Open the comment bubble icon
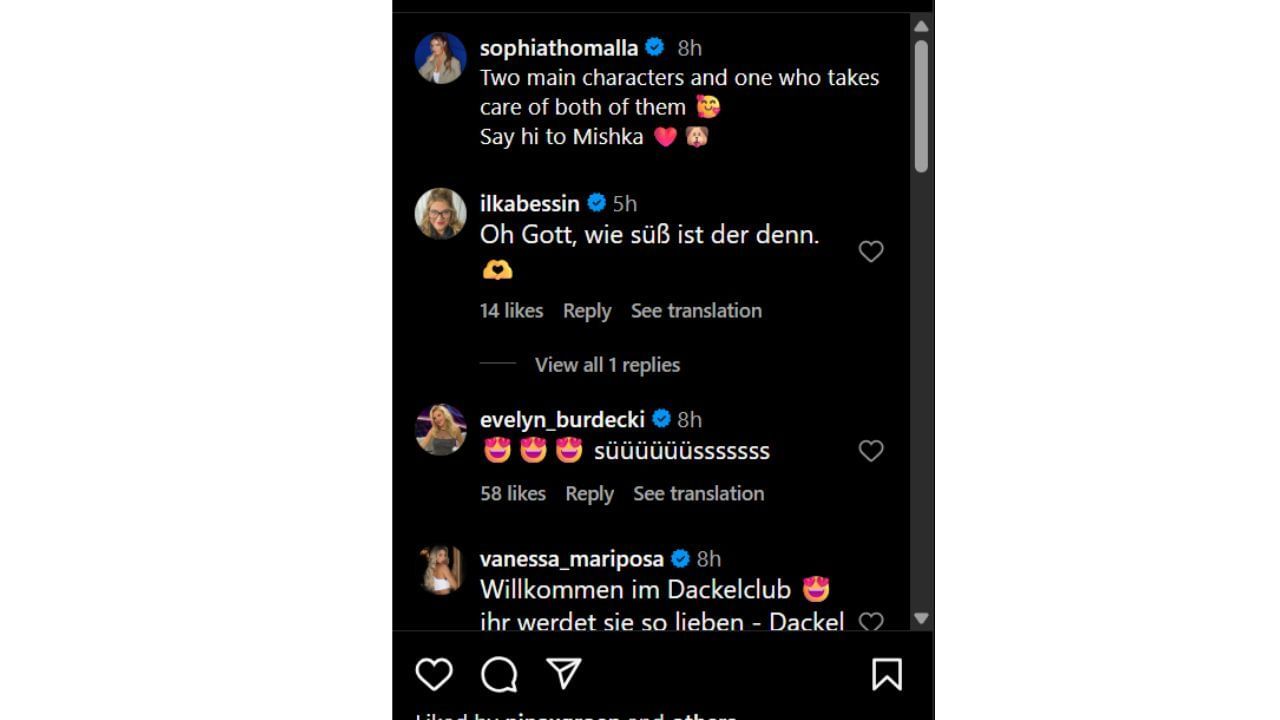Viewport: 1280px width, 720px height. (499, 674)
